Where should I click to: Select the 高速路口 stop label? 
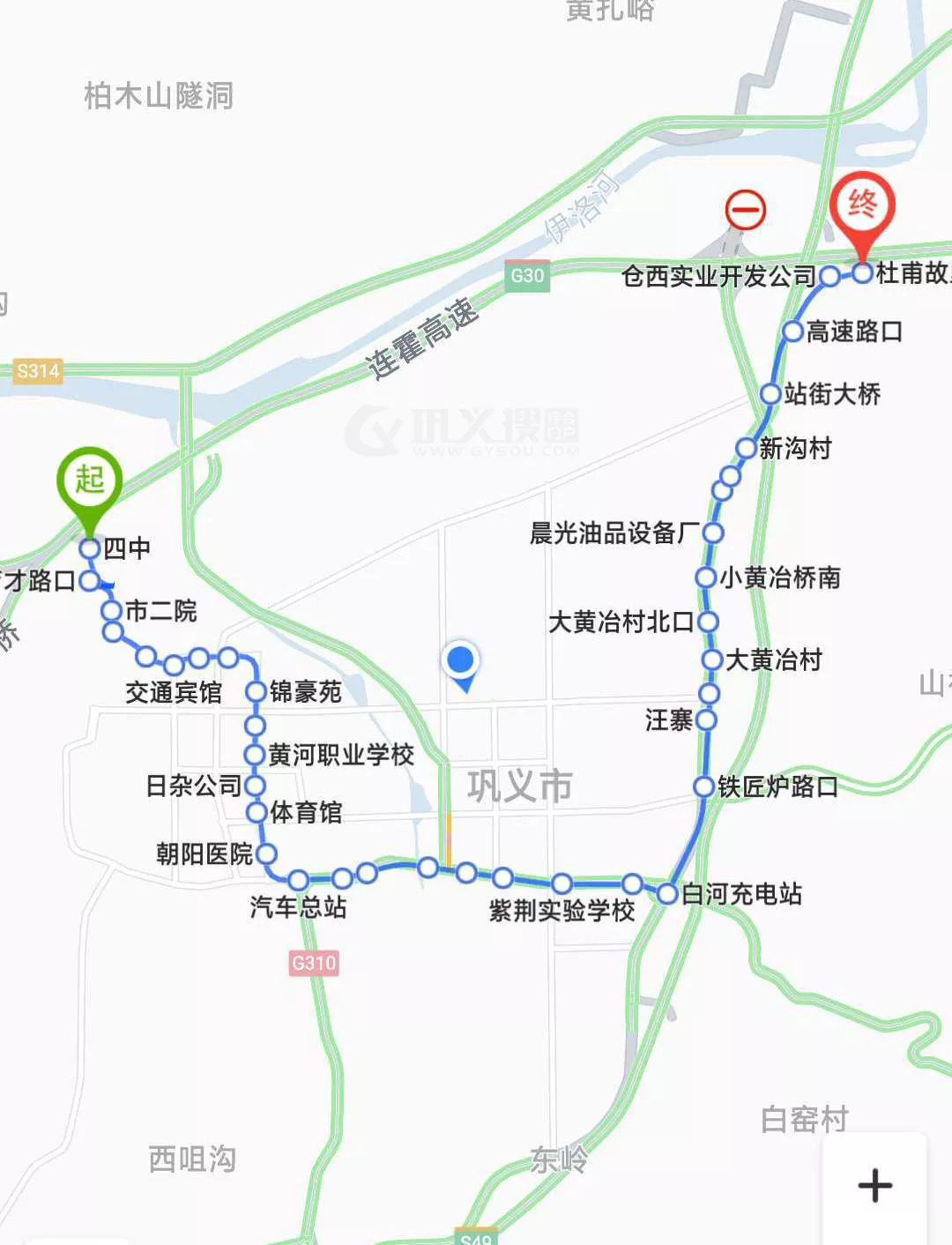click(x=852, y=331)
